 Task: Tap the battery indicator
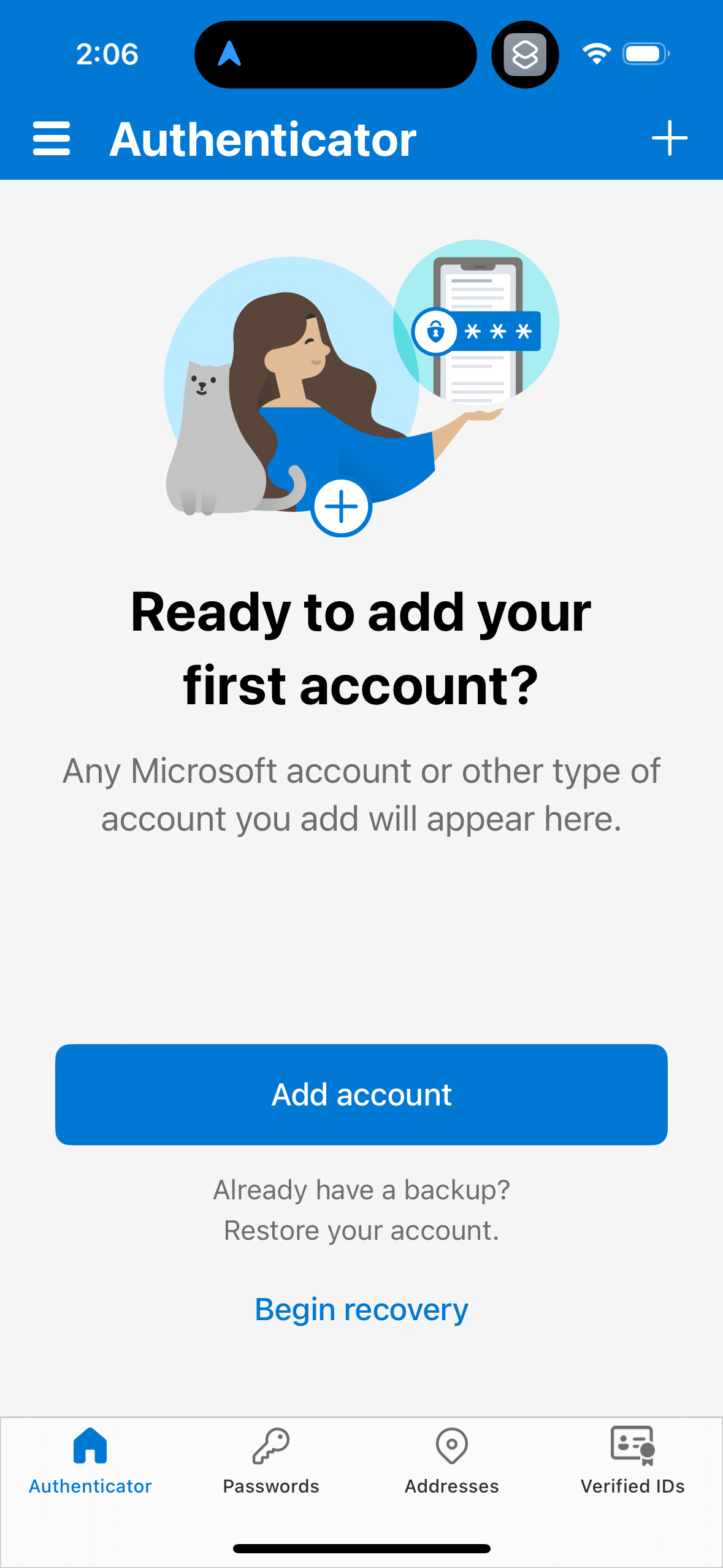click(643, 54)
